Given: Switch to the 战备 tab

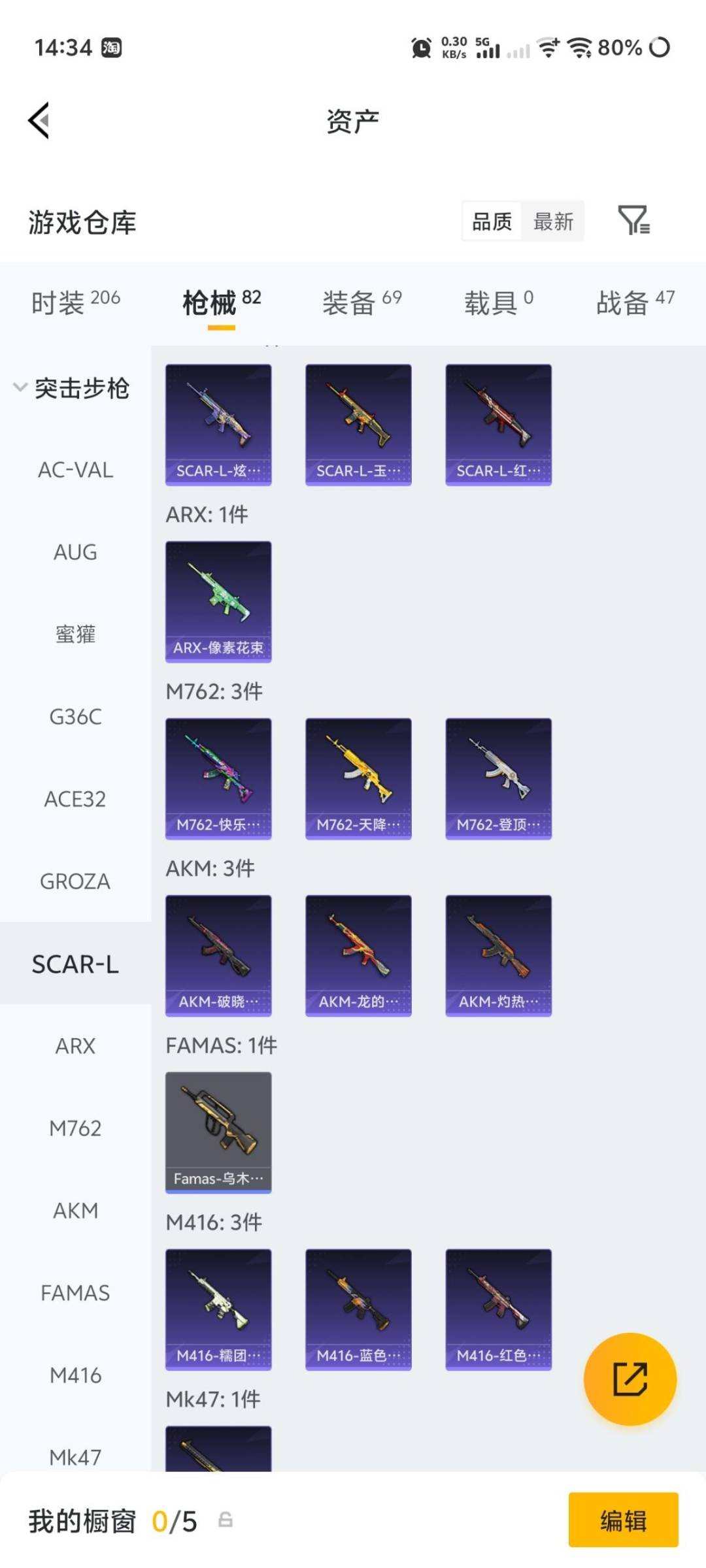Looking at the screenshot, I should 634,302.
